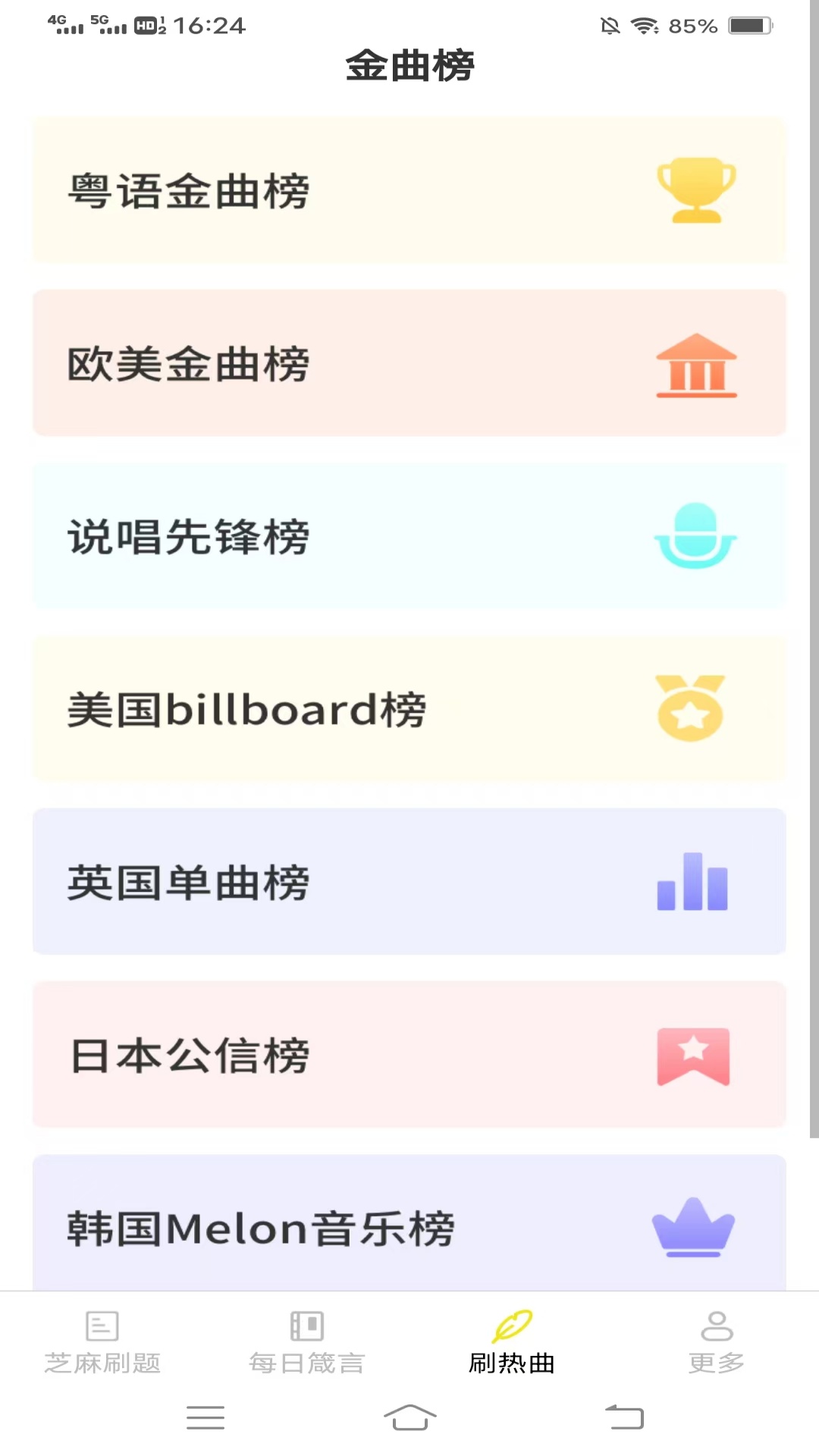The height and width of the screenshot is (1456, 819).
Task: Click the book icon above 每日箴言
Action: coord(307,1326)
